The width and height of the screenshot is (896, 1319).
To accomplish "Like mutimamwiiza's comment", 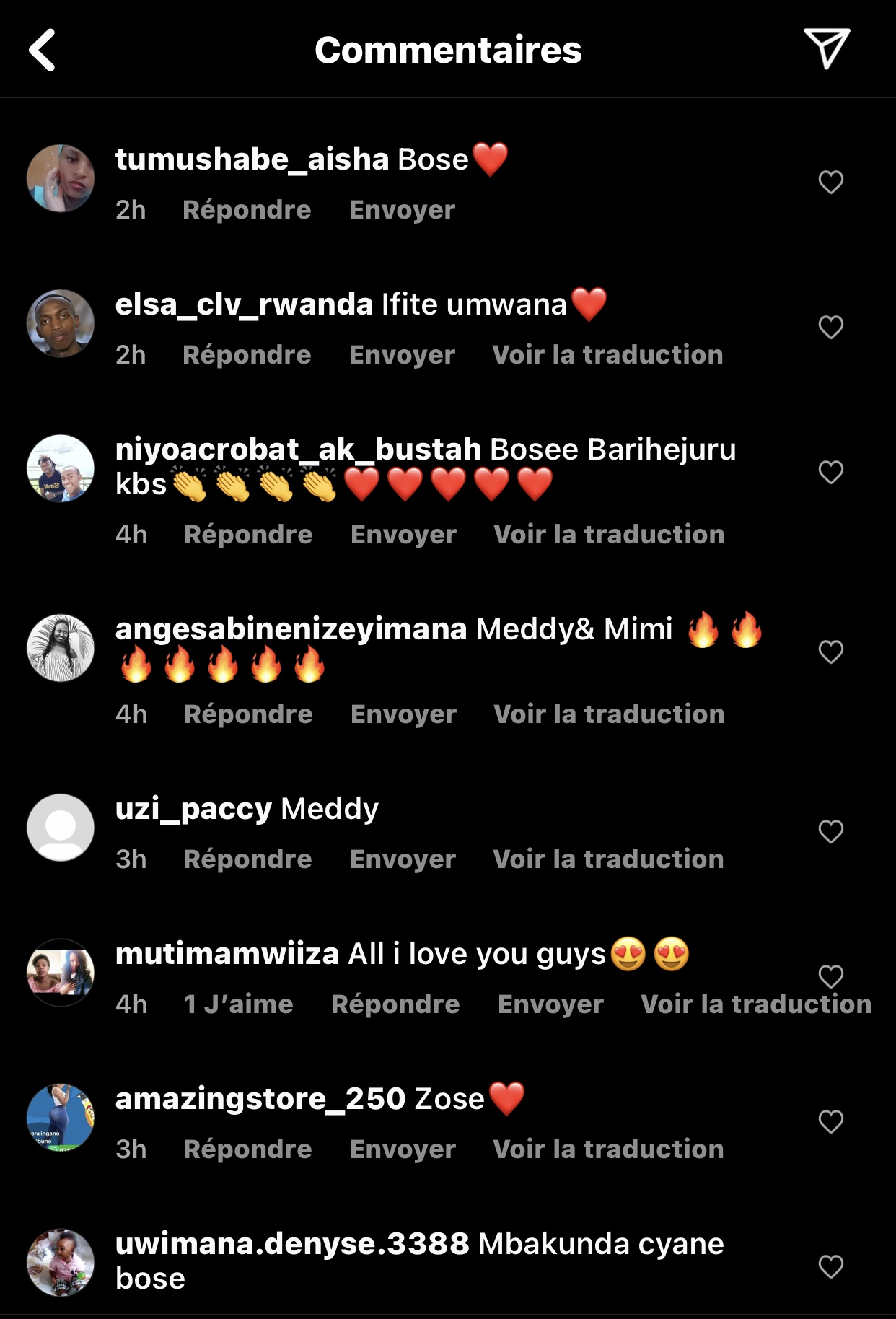I will pyautogui.click(x=830, y=976).
